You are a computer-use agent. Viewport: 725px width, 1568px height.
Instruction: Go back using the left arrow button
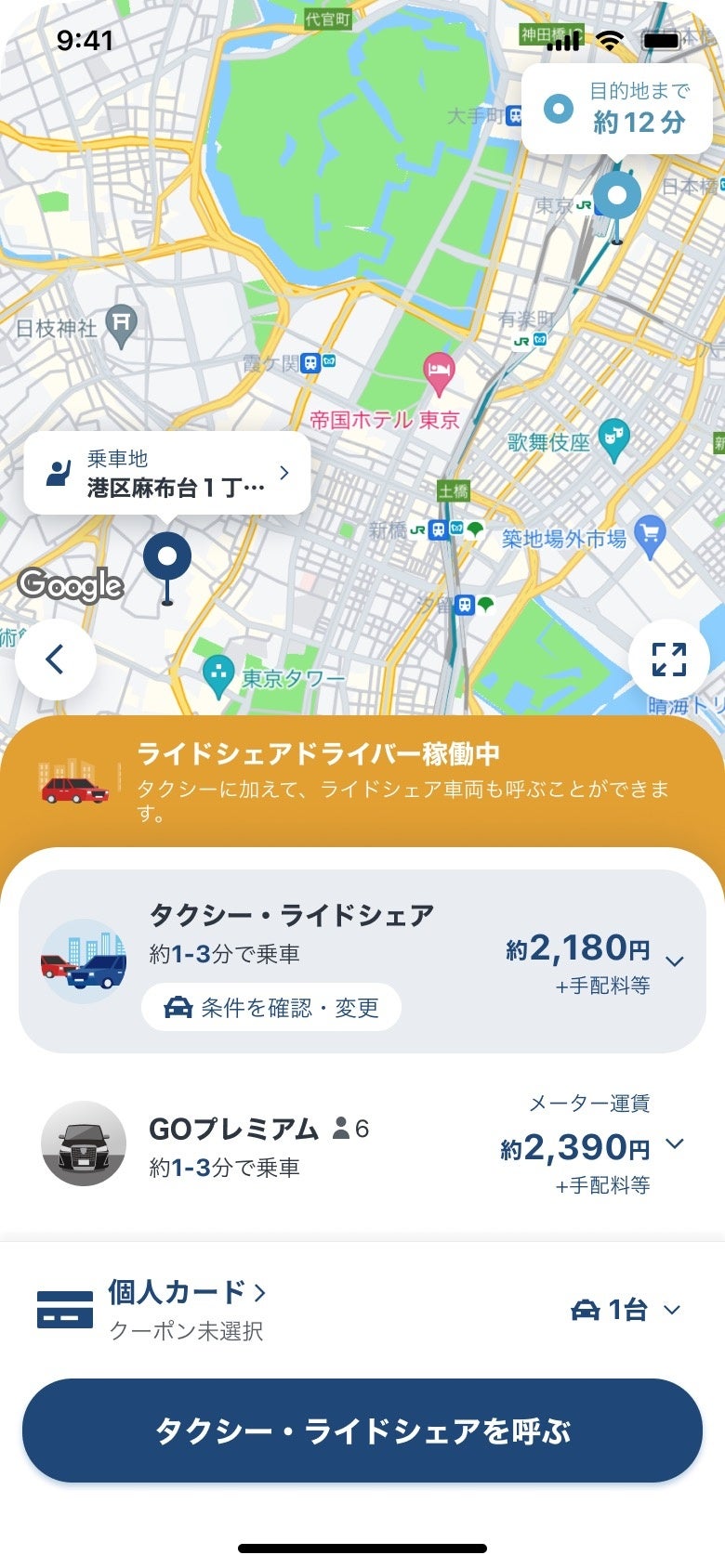point(55,660)
